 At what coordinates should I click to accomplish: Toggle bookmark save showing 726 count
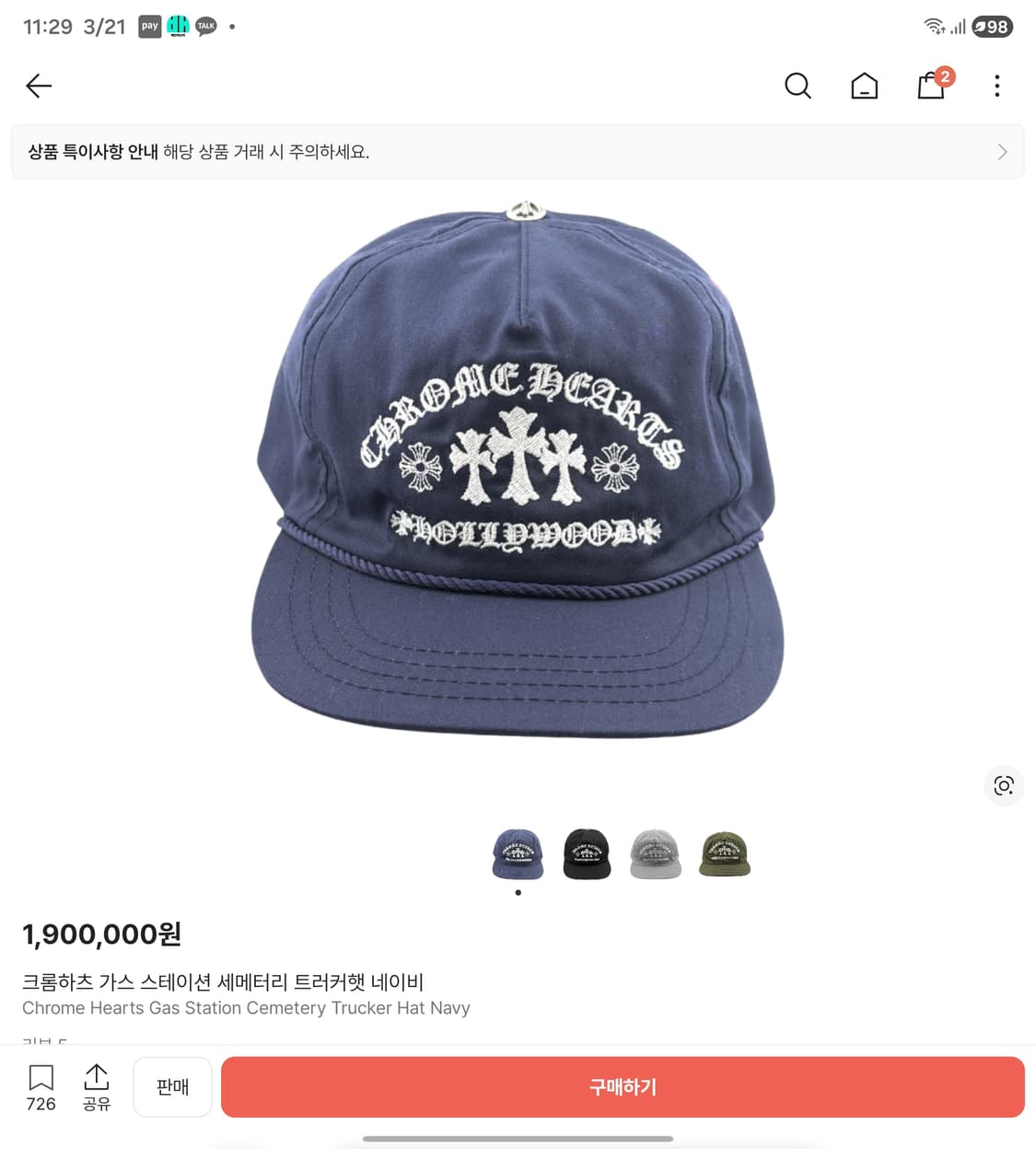[x=41, y=1086]
